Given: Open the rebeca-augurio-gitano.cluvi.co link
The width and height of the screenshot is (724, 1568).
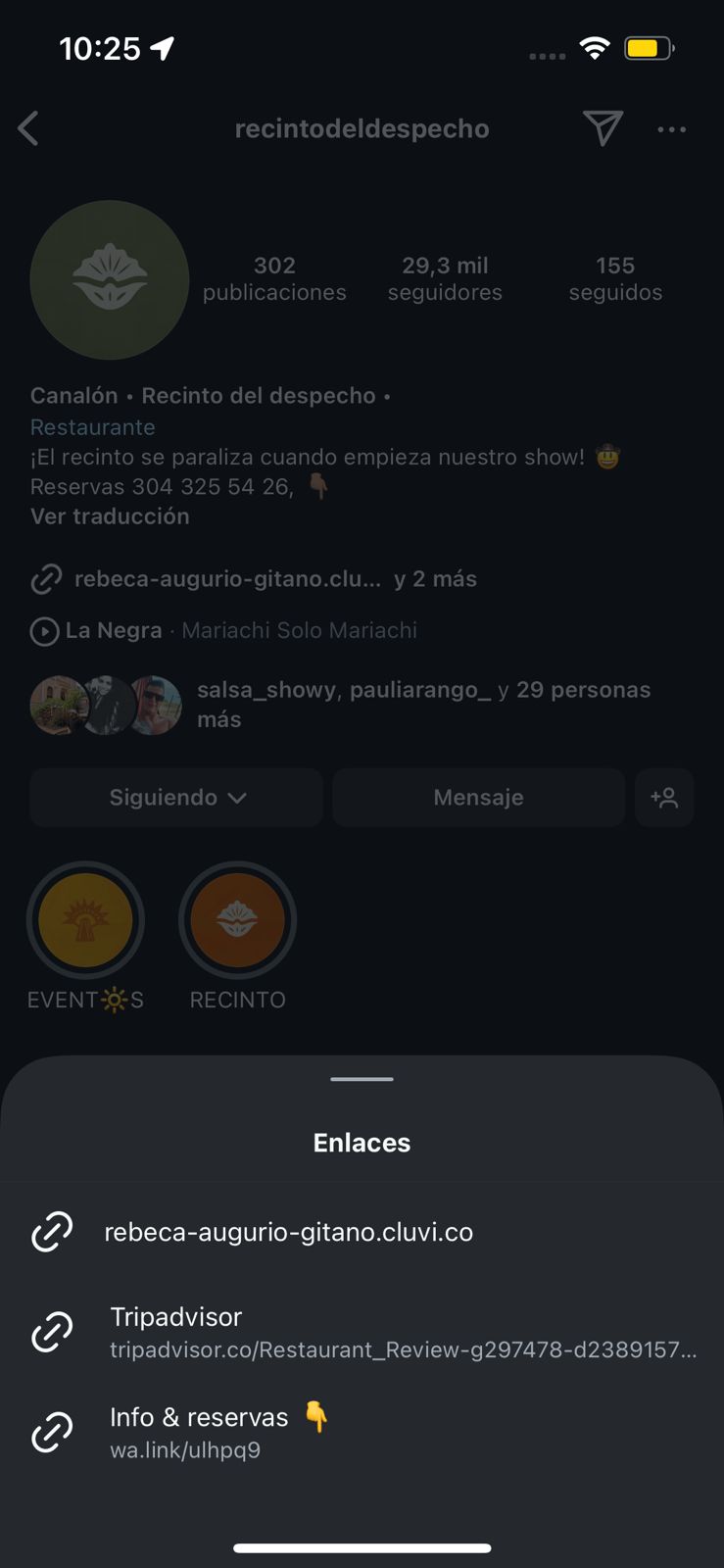Looking at the screenshot, I should pyautogui.click(x=288, y=1232).
